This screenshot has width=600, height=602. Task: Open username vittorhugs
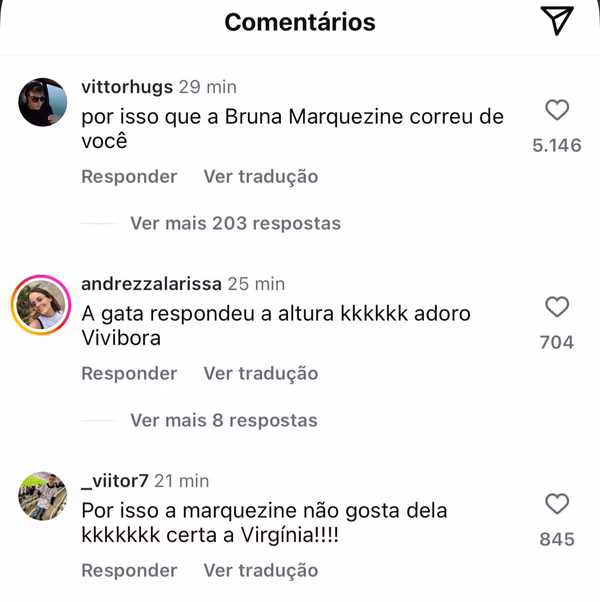[126, 87]
